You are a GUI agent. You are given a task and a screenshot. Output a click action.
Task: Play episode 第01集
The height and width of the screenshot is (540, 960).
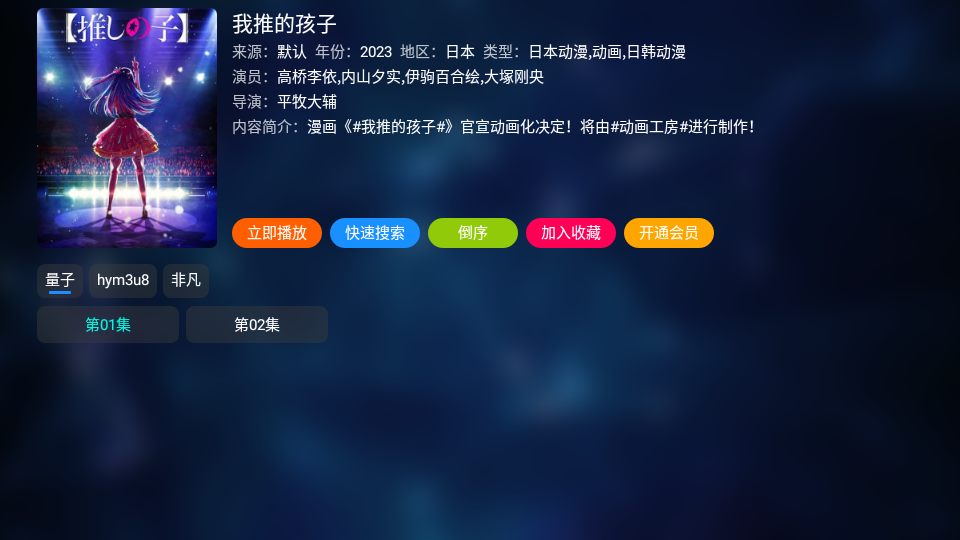108,325
